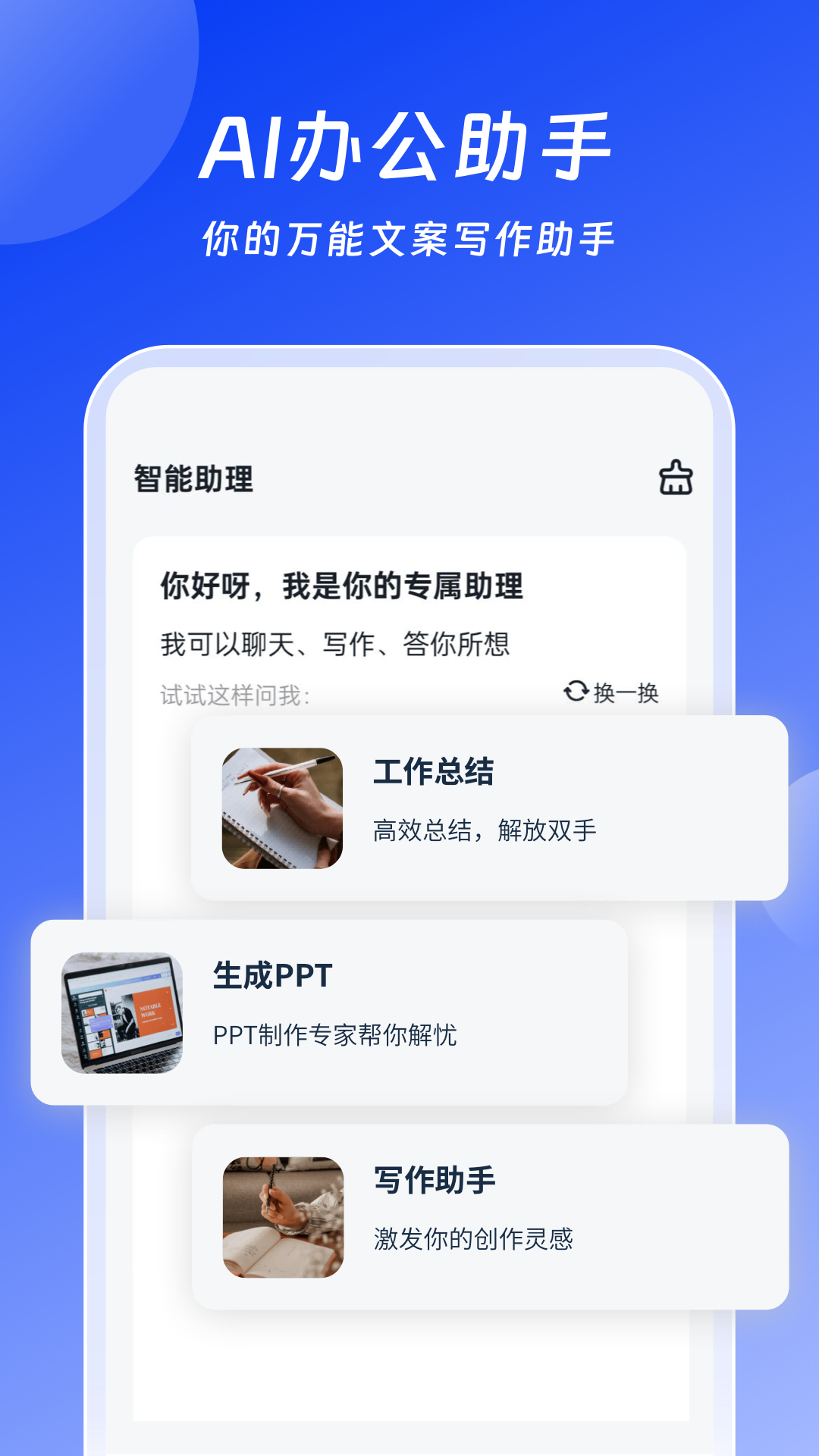Click the greeting 你好呀，我是你的专属助理
This screenshot has height=1456, width=819.
(x=343, y=584)
